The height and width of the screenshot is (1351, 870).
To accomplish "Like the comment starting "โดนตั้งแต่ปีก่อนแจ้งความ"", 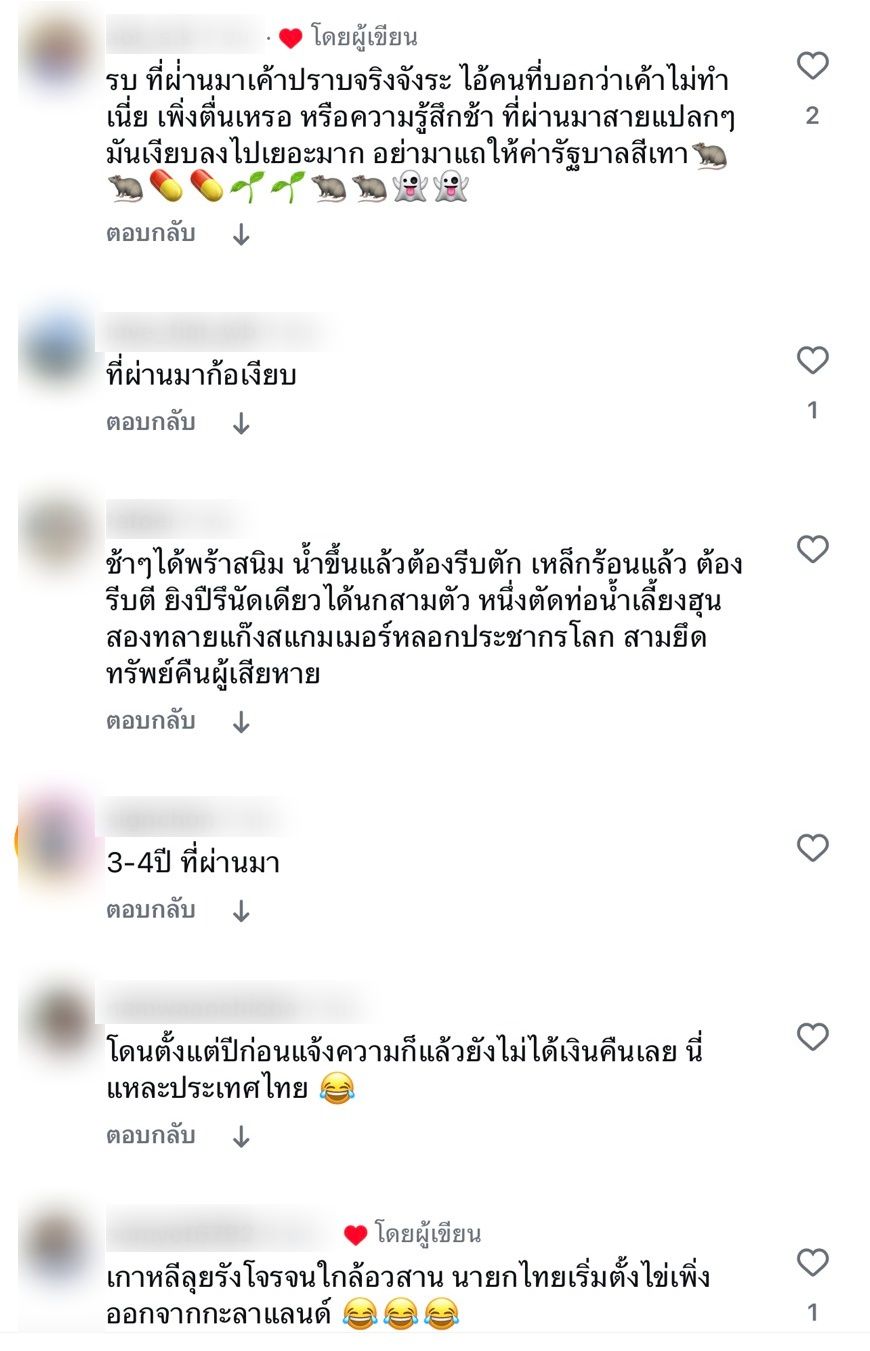I will (812, 1037).
